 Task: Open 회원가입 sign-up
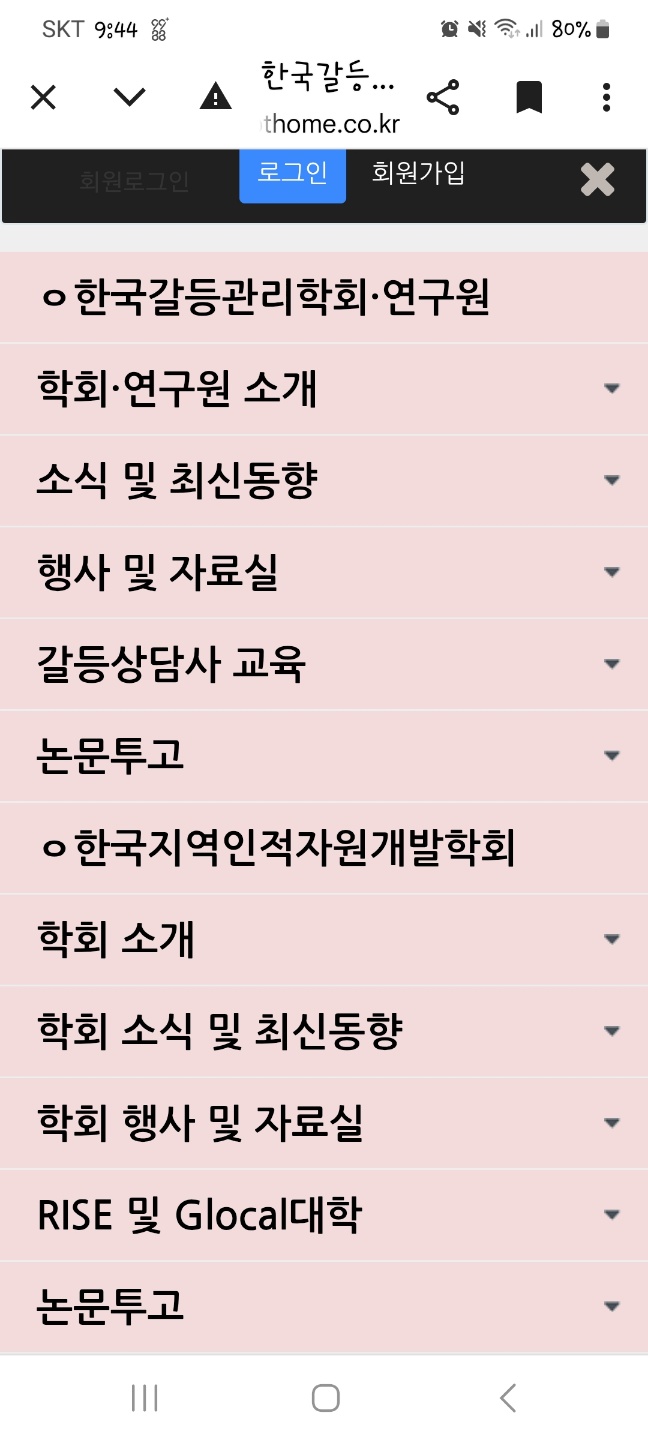point(418,173)
